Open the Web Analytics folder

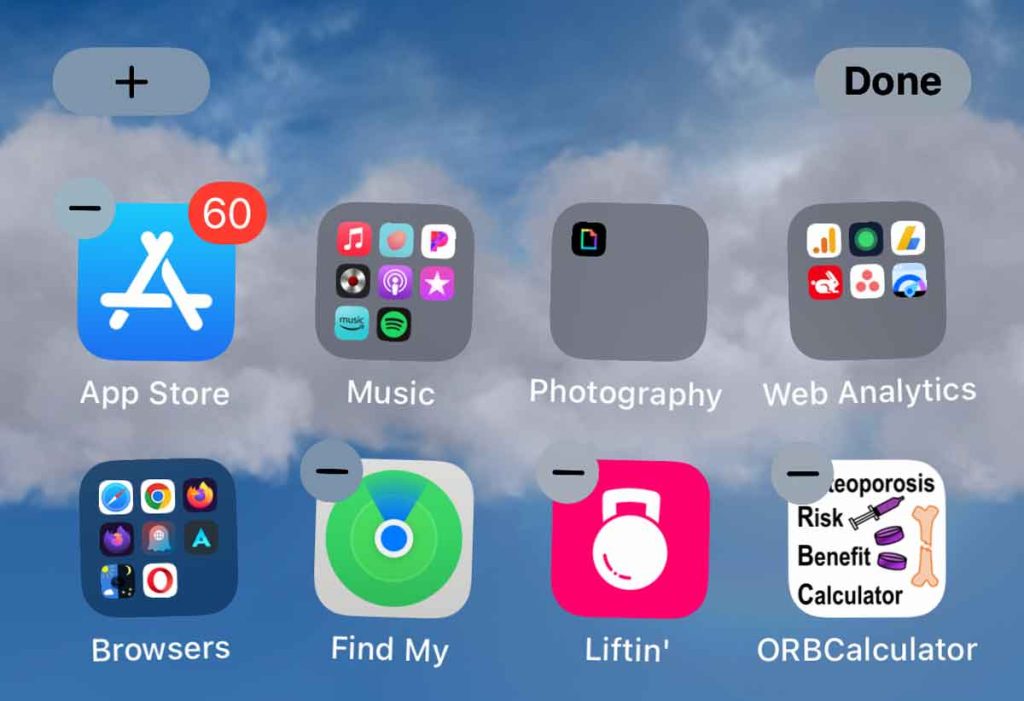point(867,280)
